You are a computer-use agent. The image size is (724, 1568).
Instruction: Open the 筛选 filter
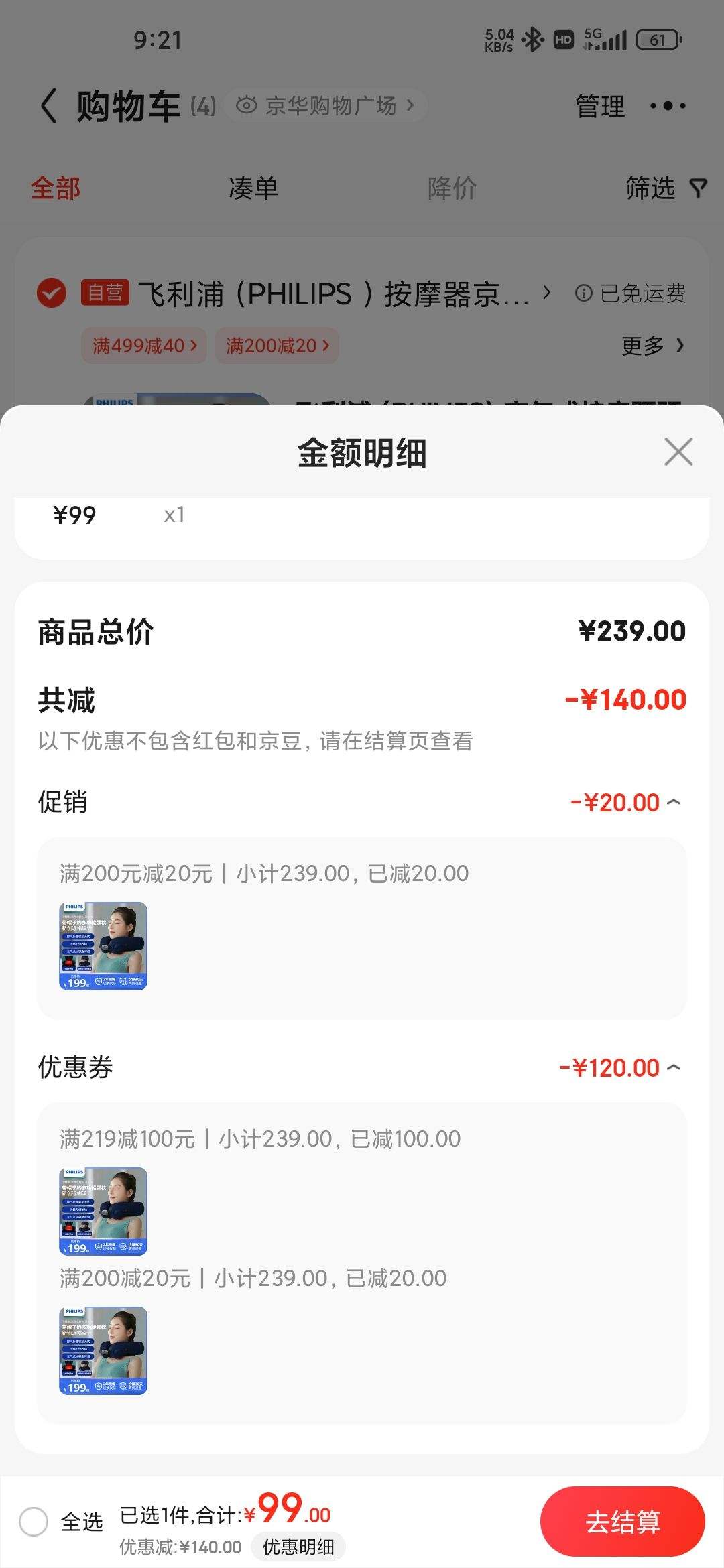click(x=665, y=188)
